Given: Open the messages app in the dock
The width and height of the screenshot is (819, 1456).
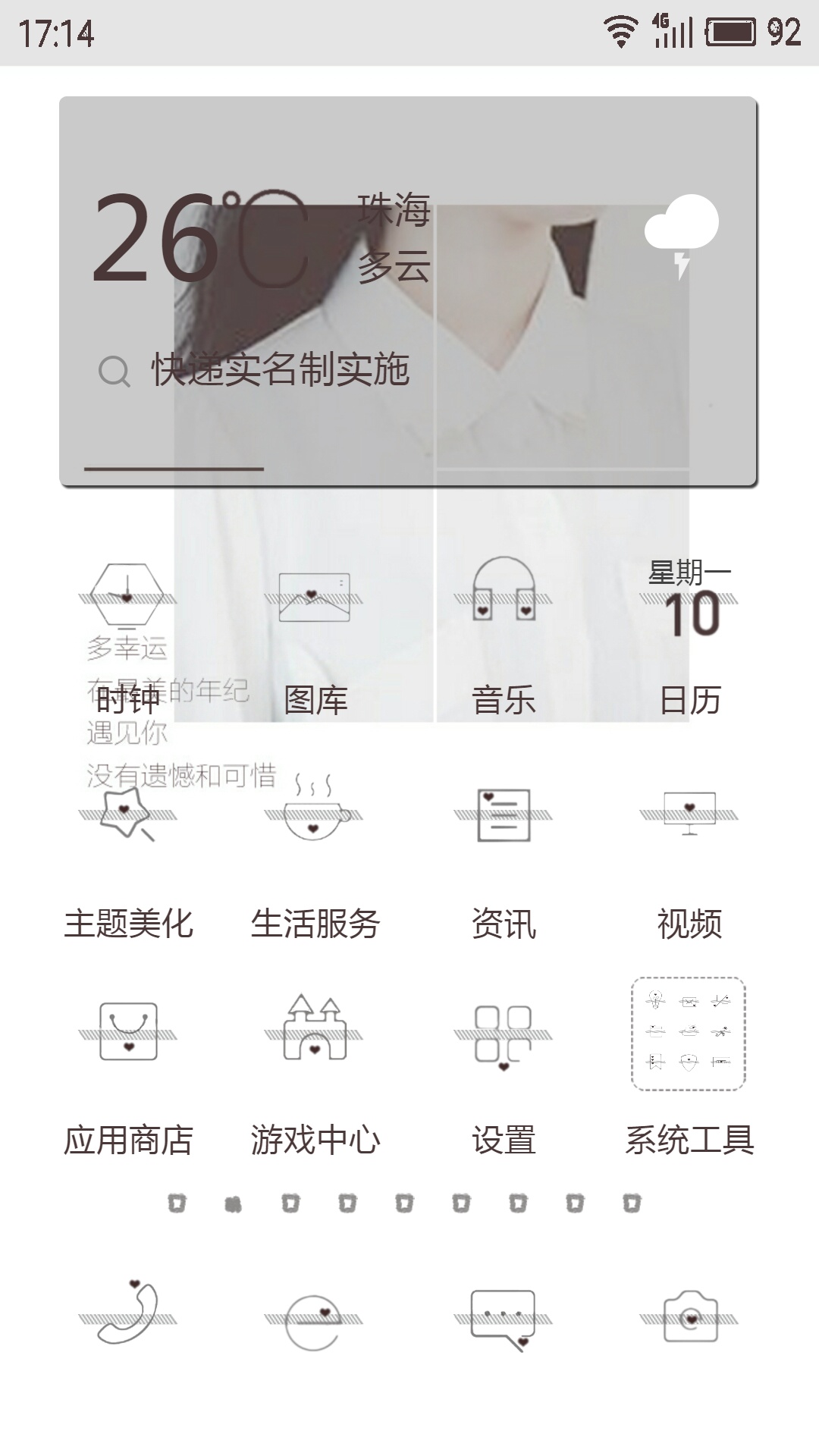Looking at the screenshot, I should [x=504, y=1319].
